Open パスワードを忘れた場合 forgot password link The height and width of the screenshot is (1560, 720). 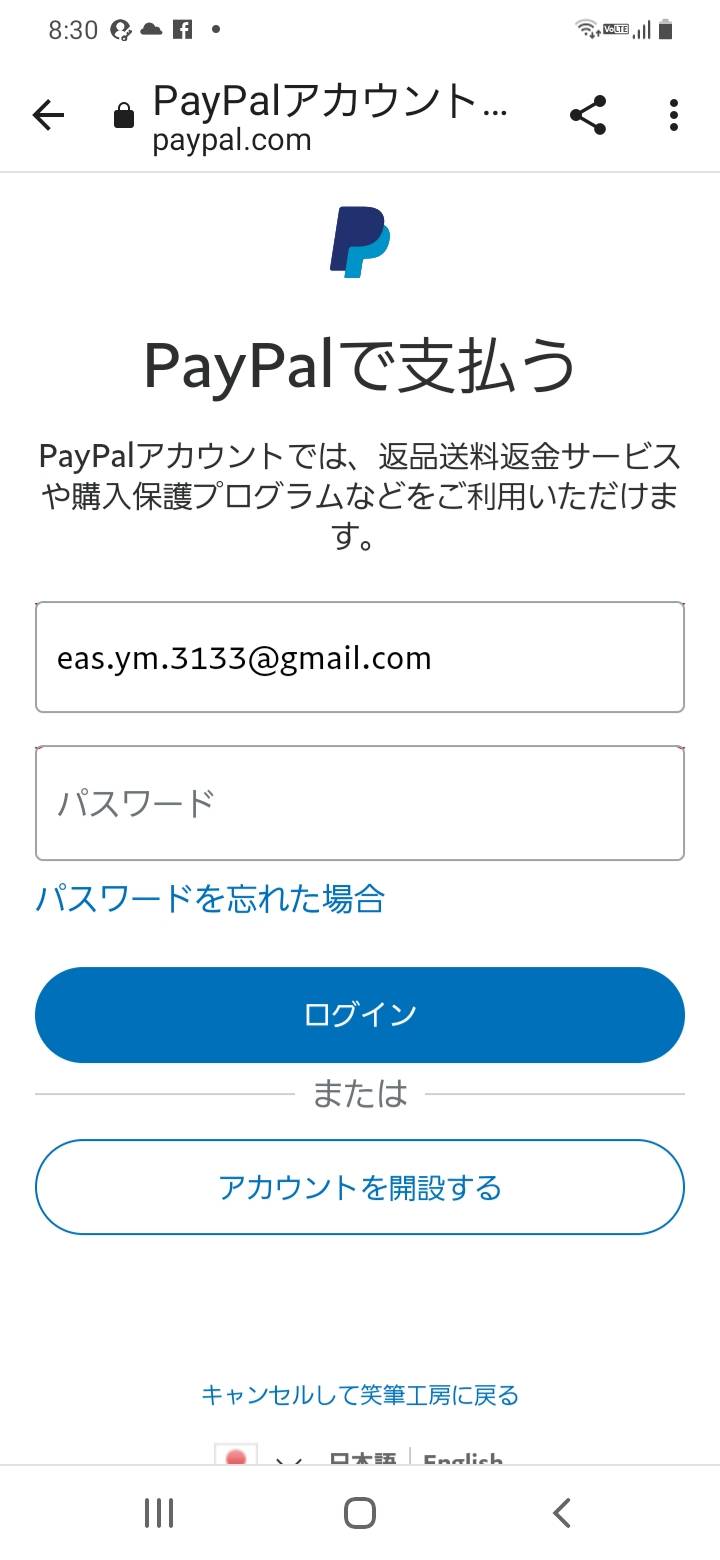[x=210, y=899]
